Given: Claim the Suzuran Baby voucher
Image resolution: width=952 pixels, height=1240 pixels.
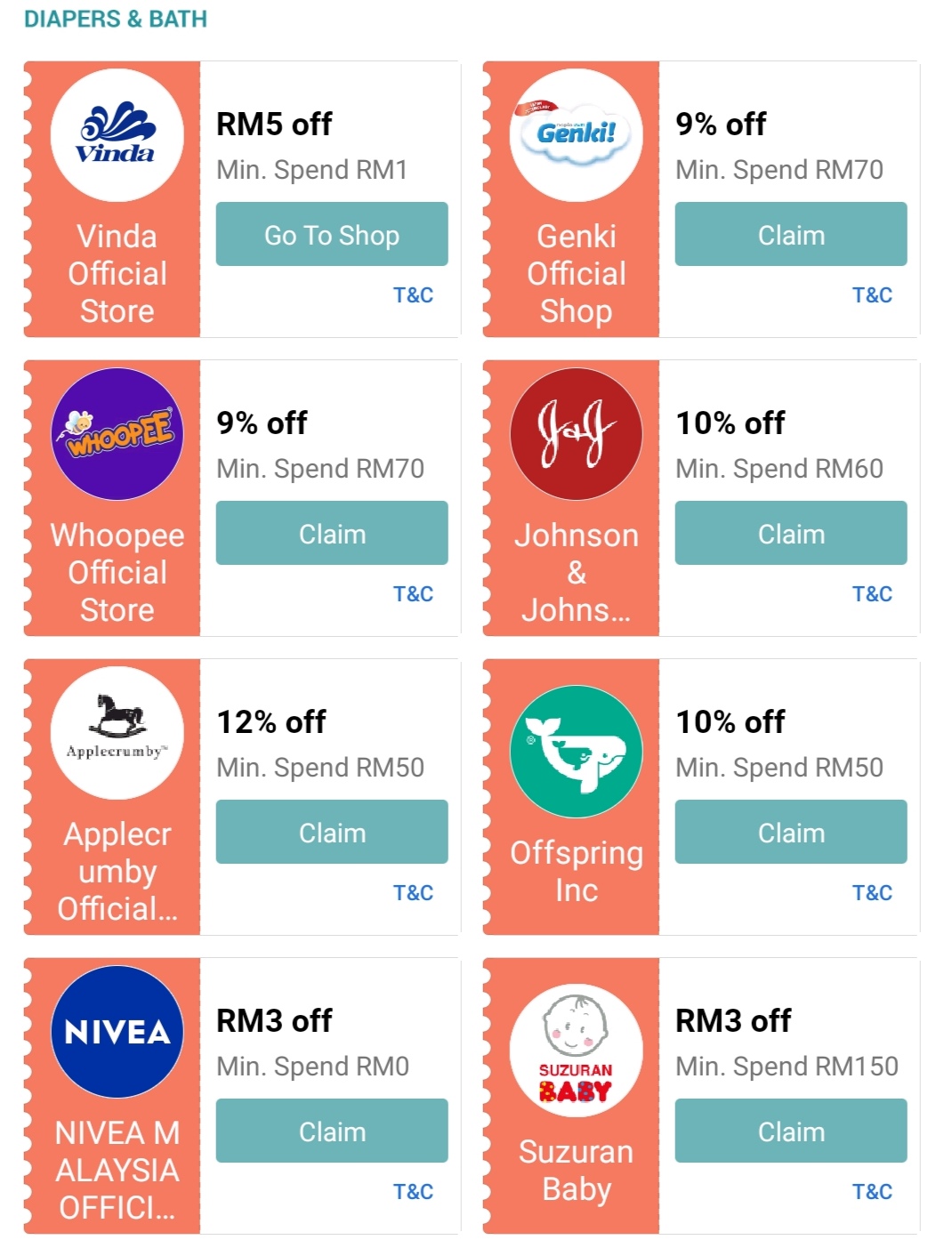Looking at the screenshot, I should pyautogui.click(x=791, y=1131).
